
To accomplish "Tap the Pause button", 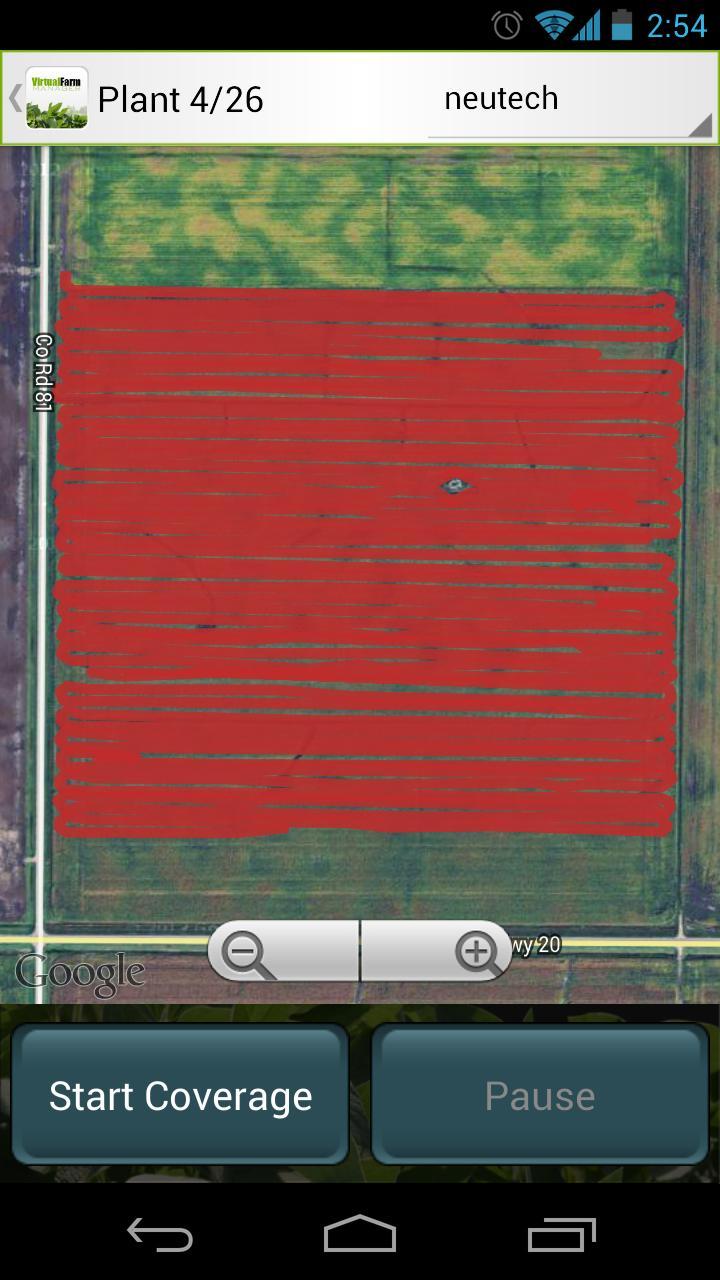I will 540,1096.
